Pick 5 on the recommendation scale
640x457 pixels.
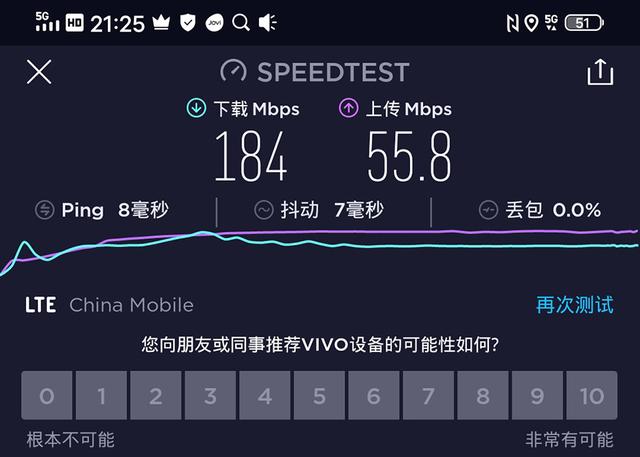pyautogui.click(x=319, y=396)
